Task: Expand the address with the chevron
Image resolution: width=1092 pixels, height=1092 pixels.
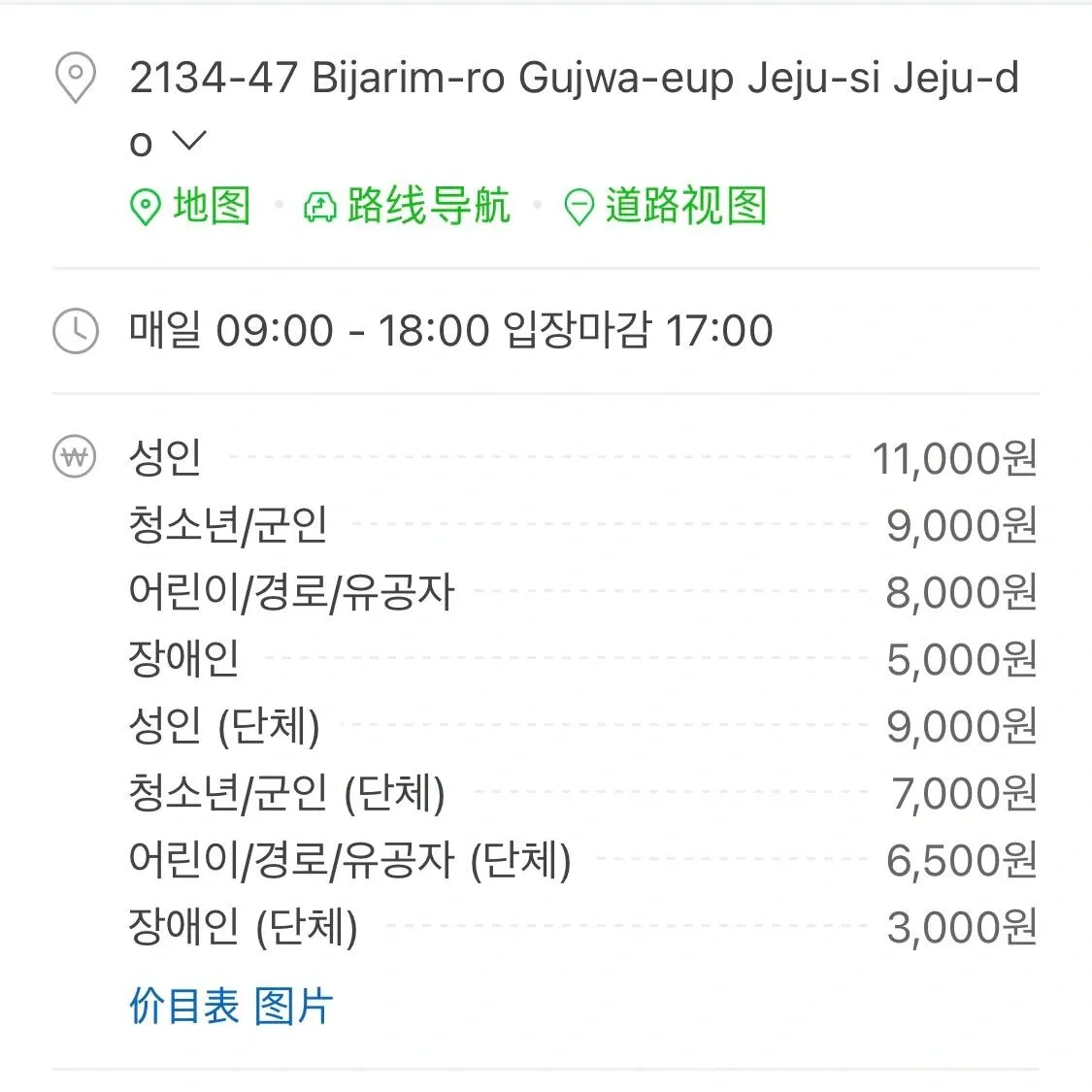Action: (x=189, y=142)
